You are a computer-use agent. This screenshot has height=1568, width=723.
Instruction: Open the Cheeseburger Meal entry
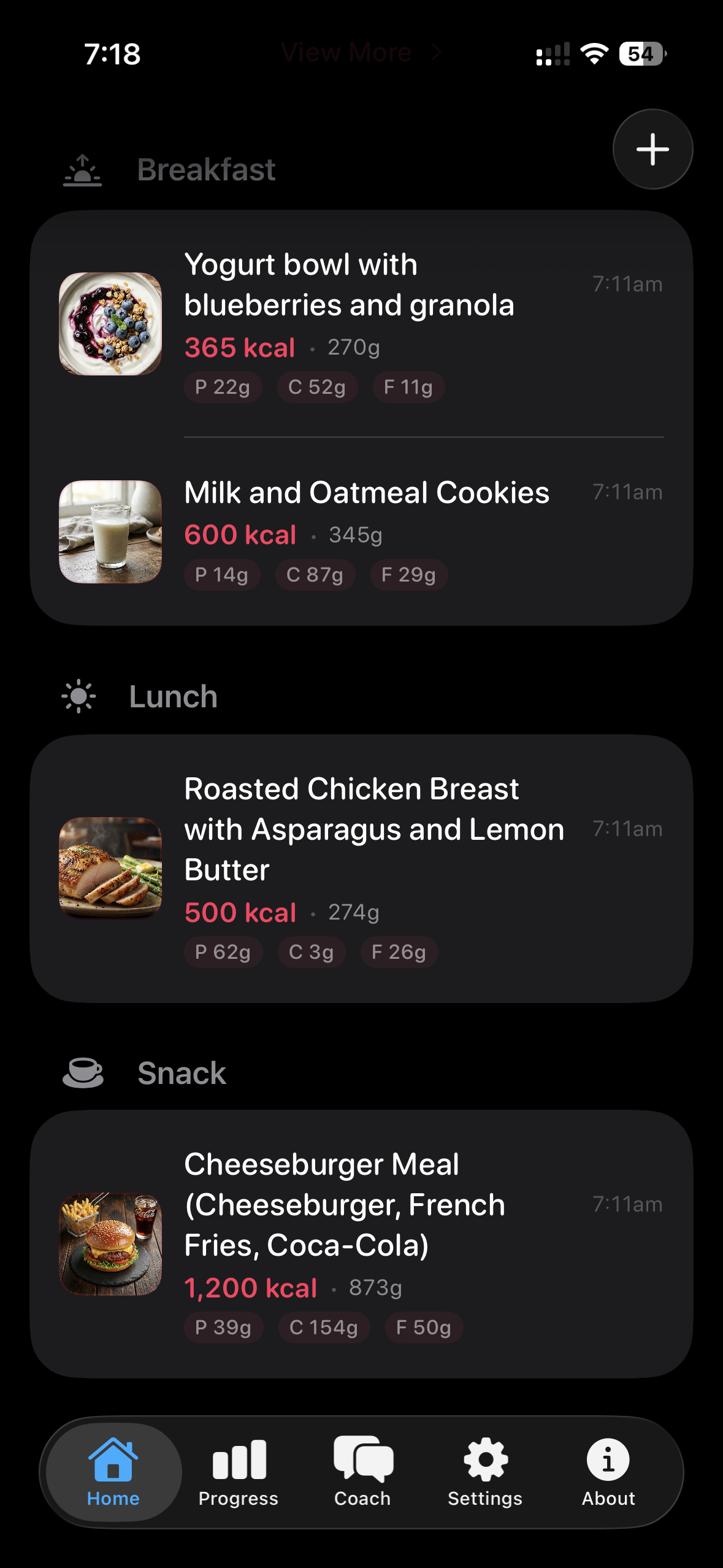click(x=361, y=1244)
